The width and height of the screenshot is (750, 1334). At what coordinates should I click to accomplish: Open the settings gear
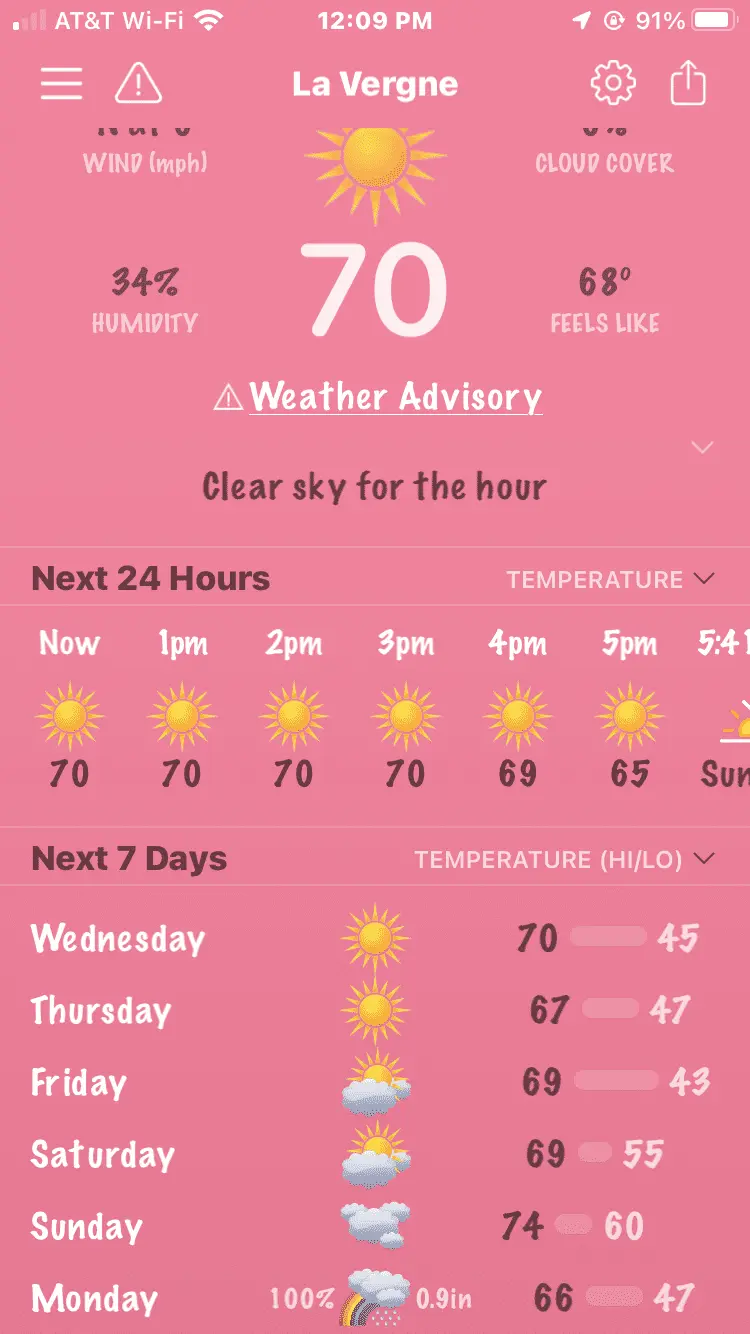point(613,84)
